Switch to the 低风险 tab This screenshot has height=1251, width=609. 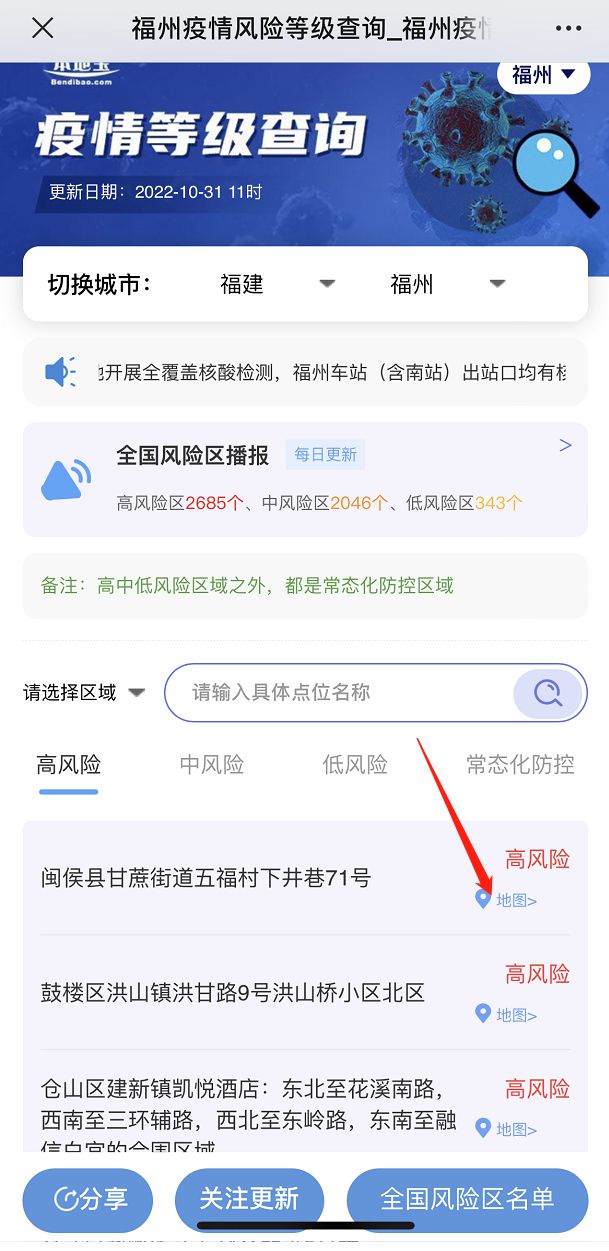[x=355, y=766]
